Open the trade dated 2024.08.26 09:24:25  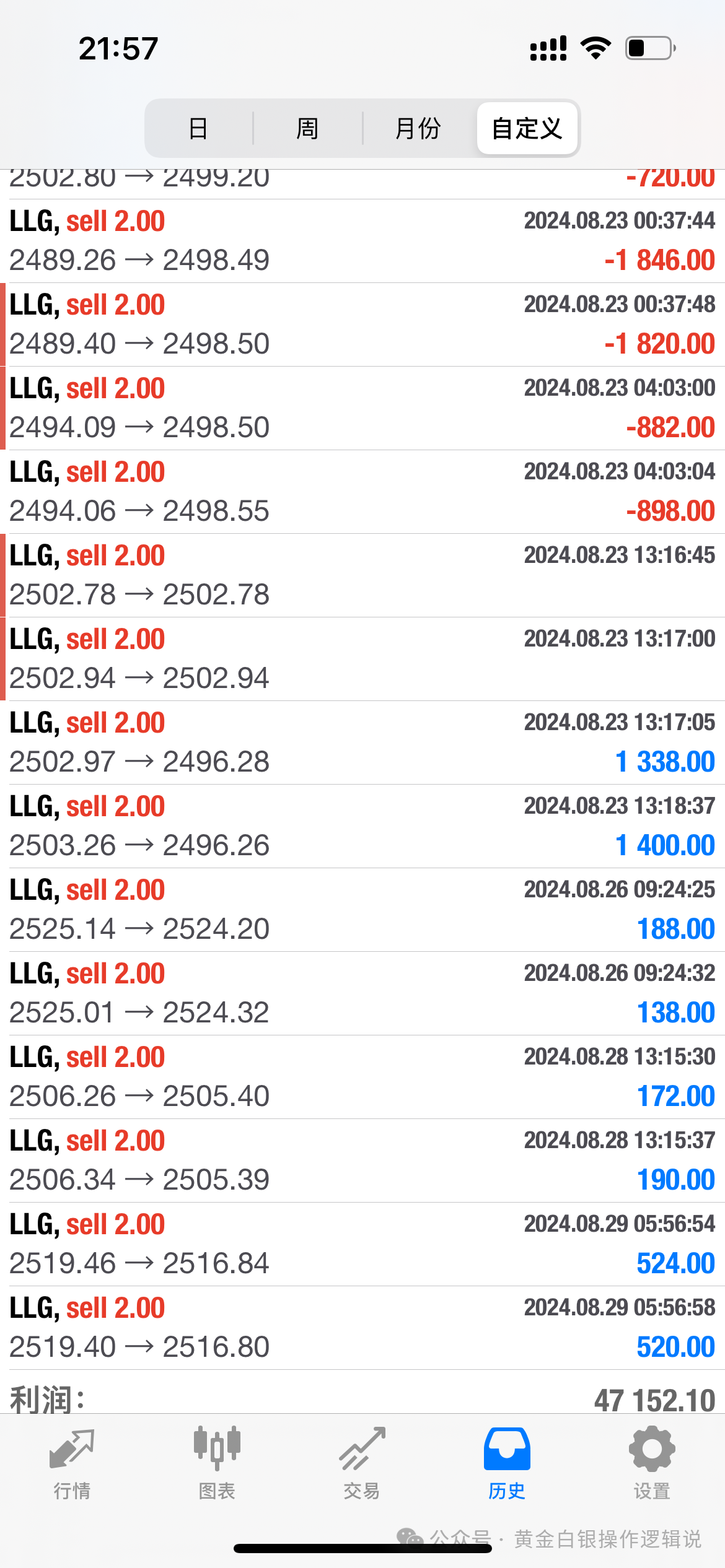(x=362, y=910)
